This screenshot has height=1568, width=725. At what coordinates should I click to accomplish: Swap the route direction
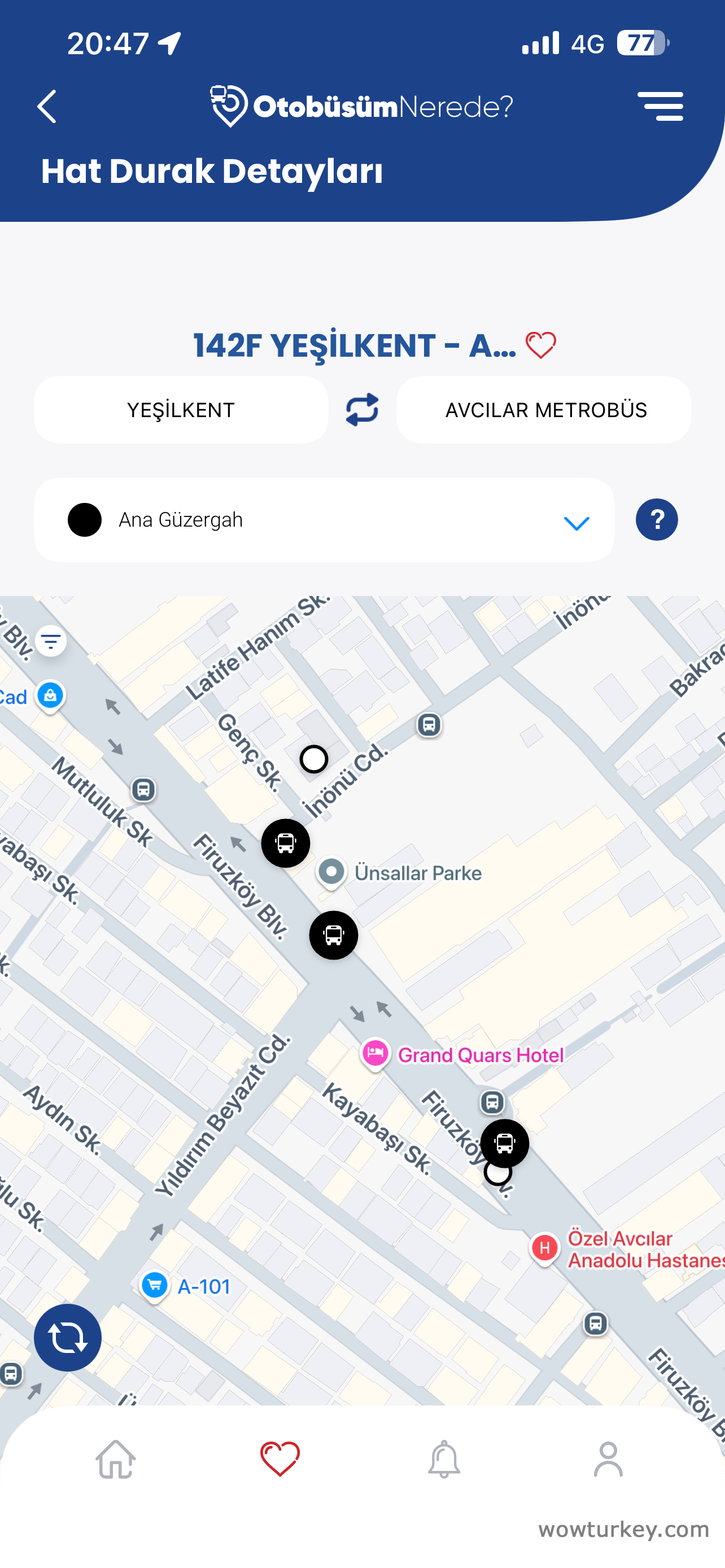coord(362,409)
